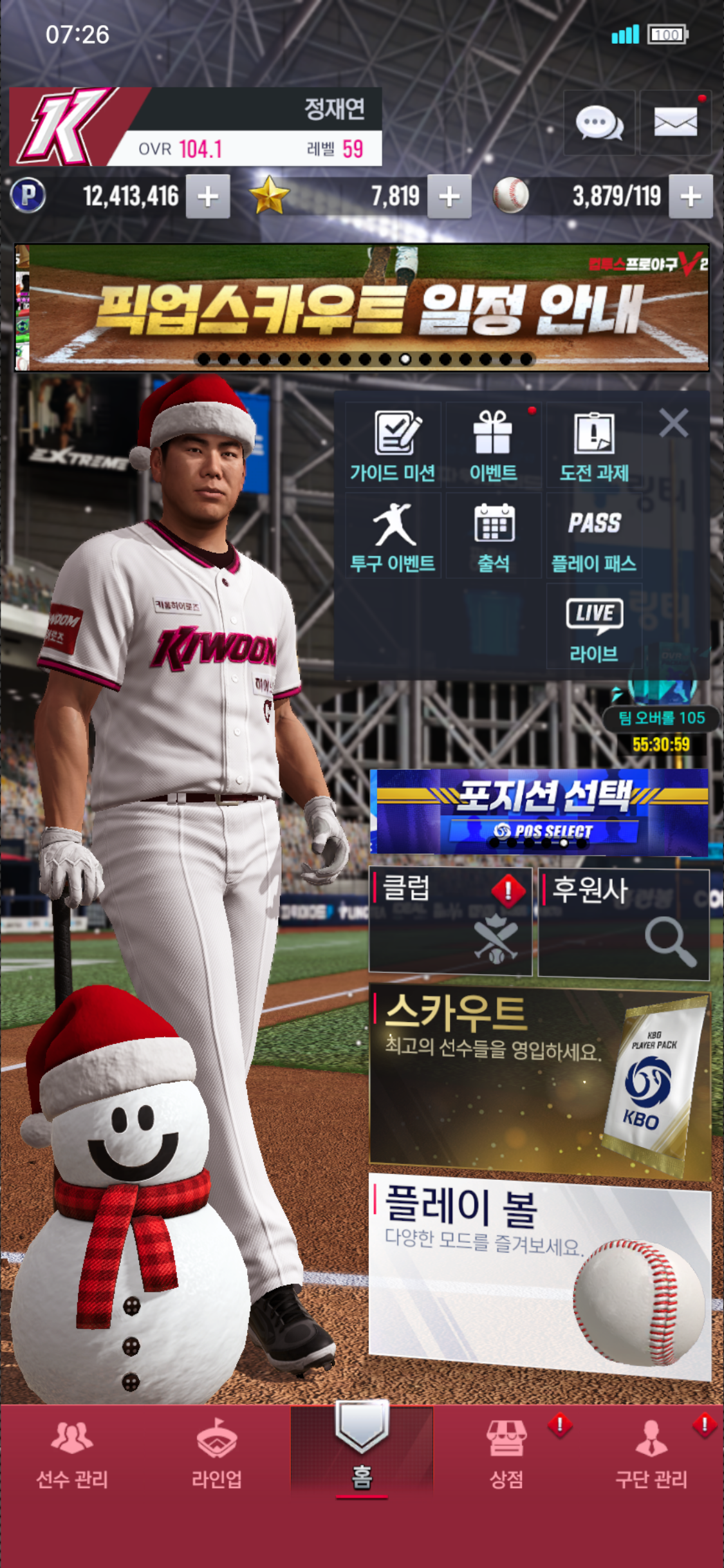Screen dimensions: 724x1568
Task: Open the 포지션 선택 banner
Action: pos(542,812)
